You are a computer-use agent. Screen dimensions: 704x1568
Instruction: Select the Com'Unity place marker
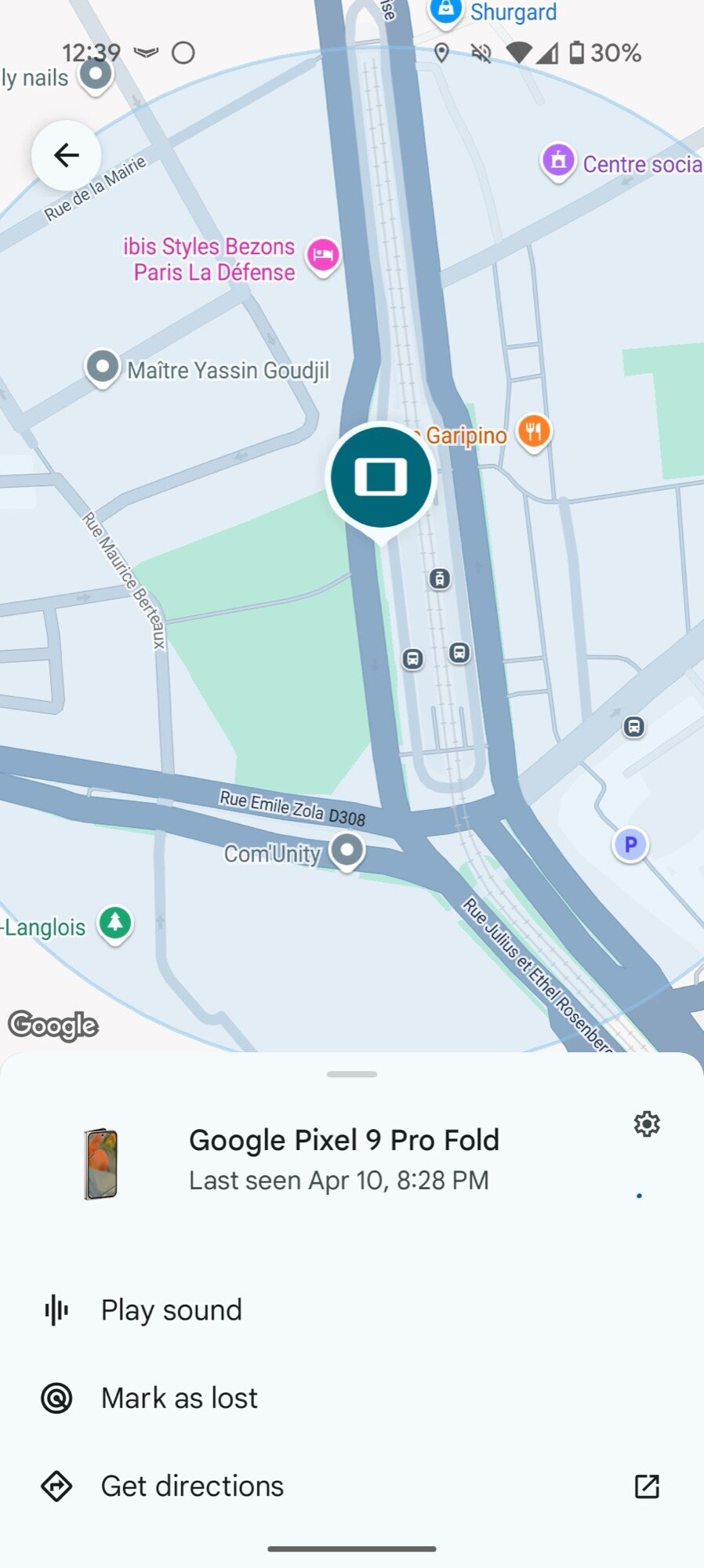[x=347, y=850]
